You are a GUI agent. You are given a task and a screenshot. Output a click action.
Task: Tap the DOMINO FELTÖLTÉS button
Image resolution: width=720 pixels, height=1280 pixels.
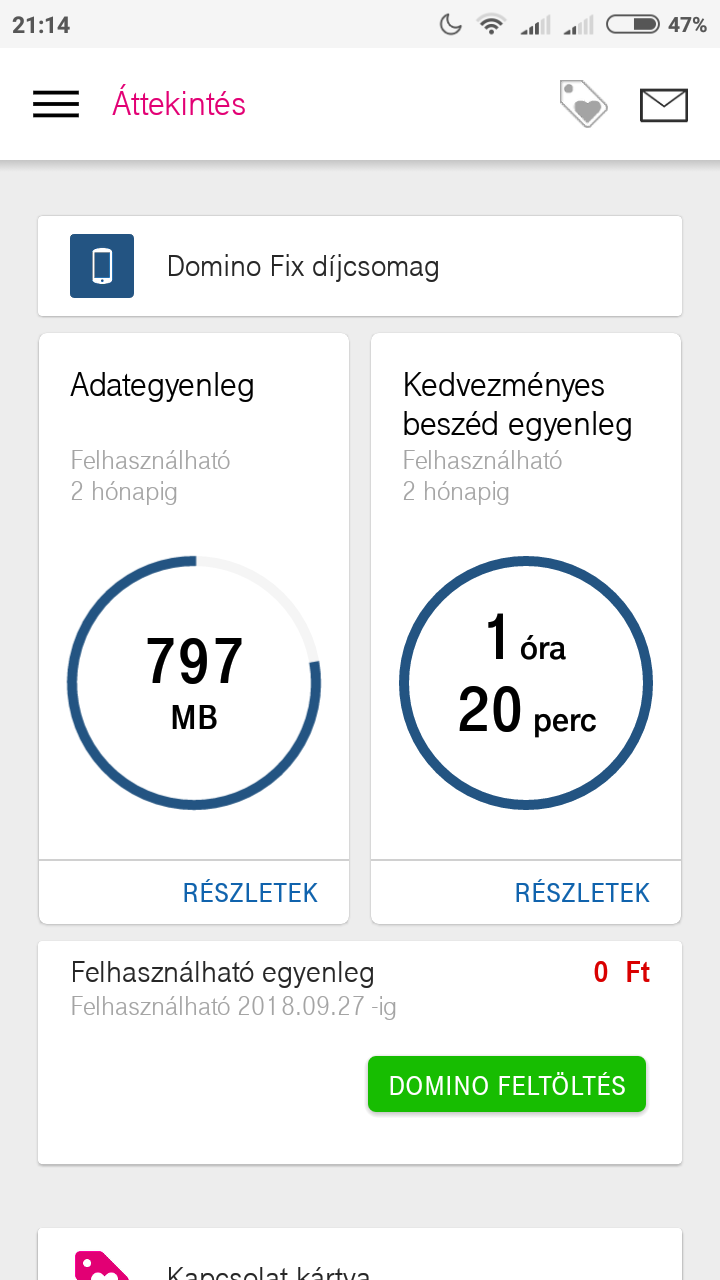(507, 1085)
